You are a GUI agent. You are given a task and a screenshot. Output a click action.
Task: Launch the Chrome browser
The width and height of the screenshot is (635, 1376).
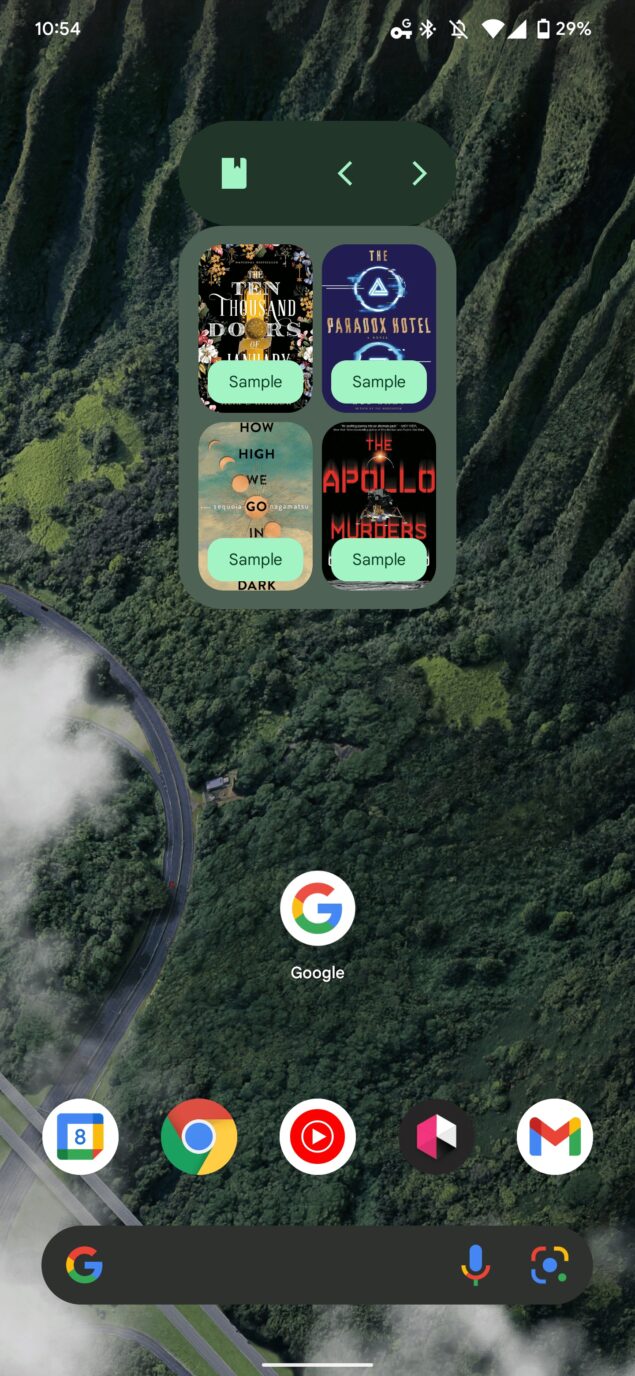click(x=199, y=1137)
